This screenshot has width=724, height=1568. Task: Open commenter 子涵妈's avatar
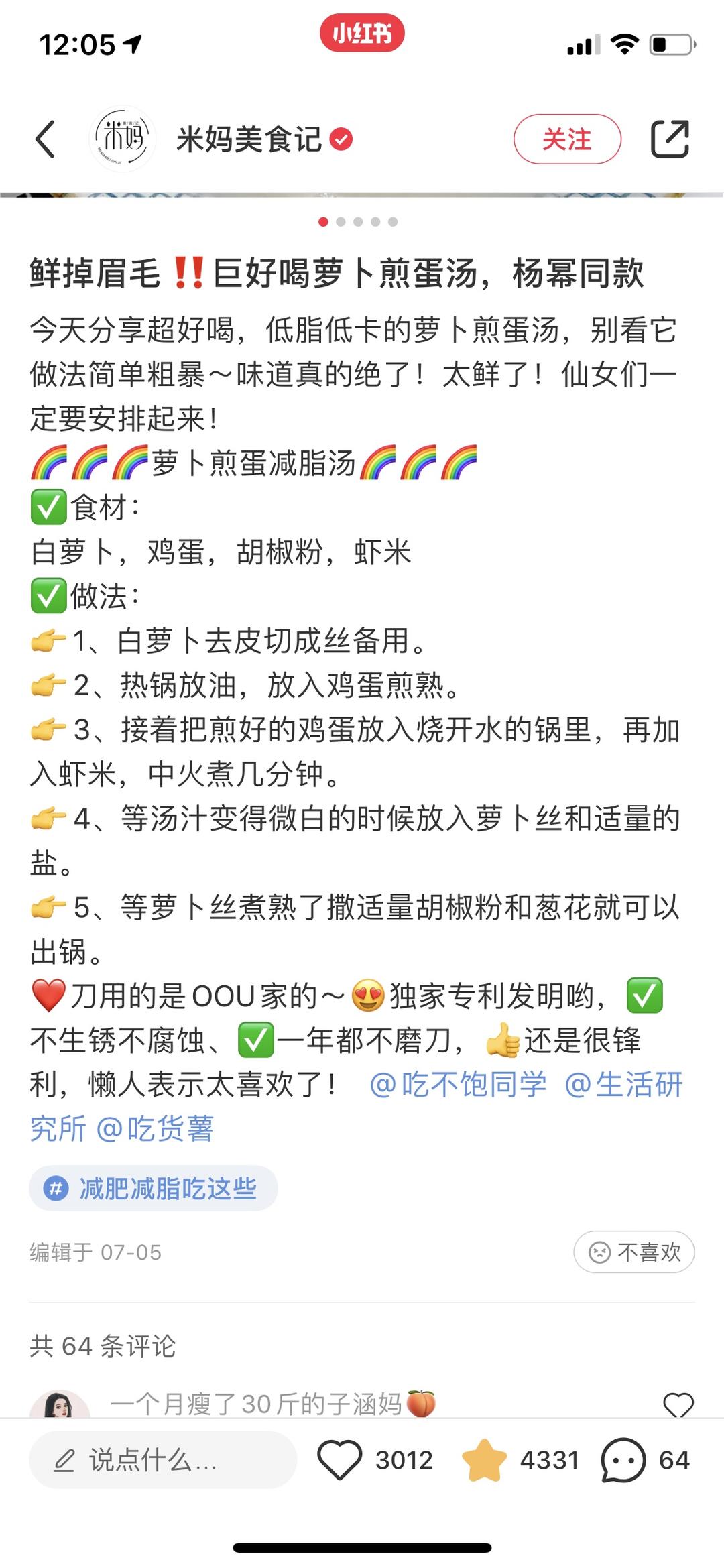click(60, 1405)
